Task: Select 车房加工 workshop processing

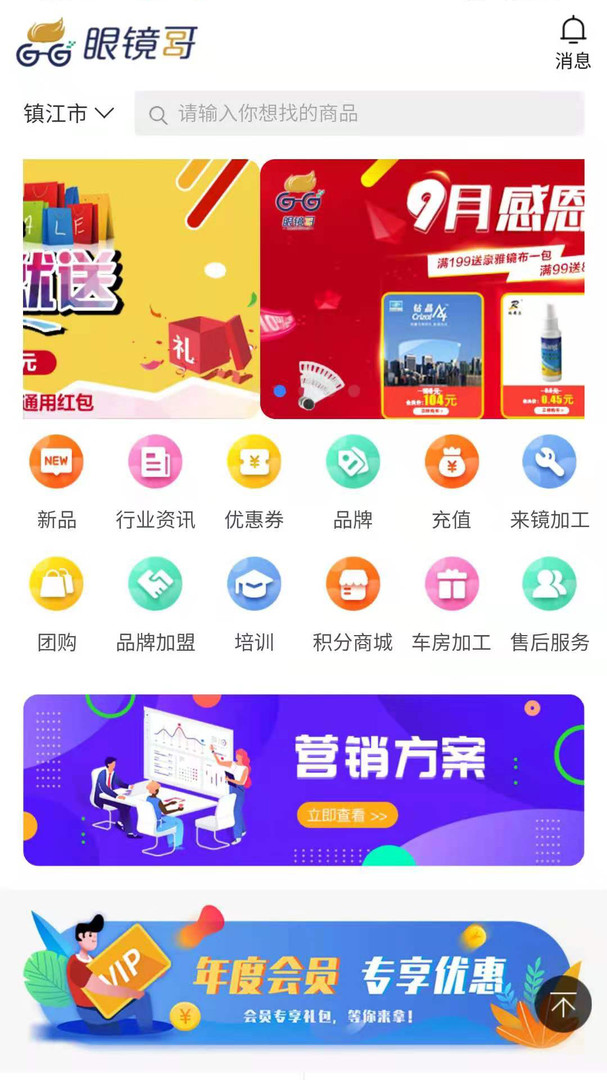Action: (451, 605)
